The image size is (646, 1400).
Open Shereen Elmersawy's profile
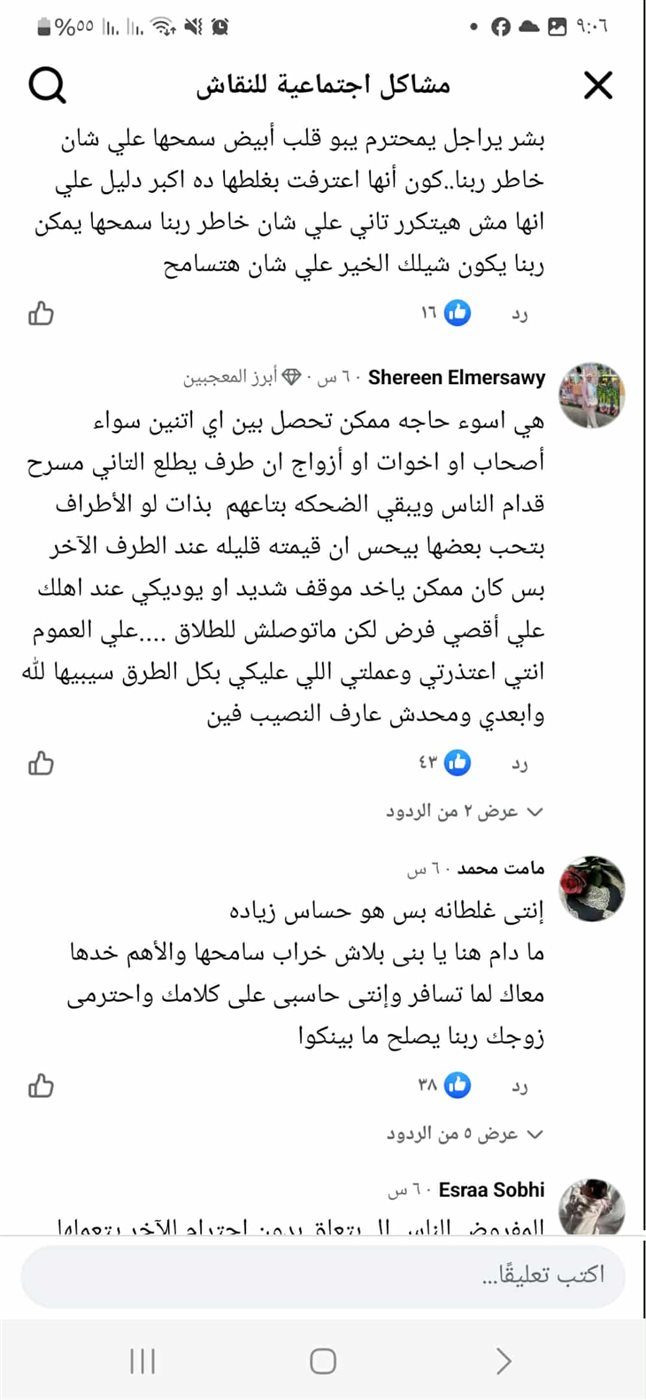click(456, 377)
